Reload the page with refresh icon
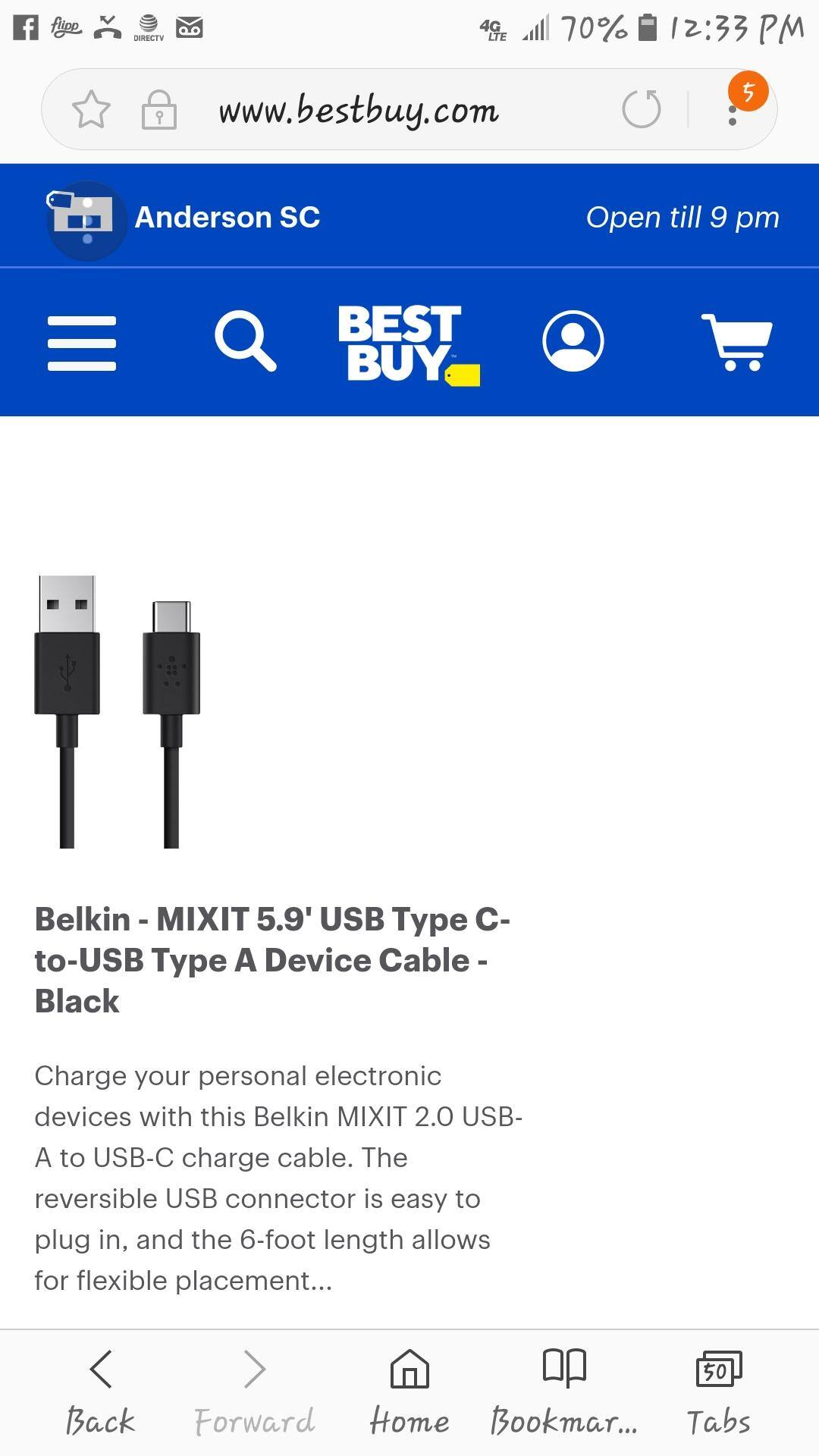This screenshot has width=819, height=1456. (642, 109)
